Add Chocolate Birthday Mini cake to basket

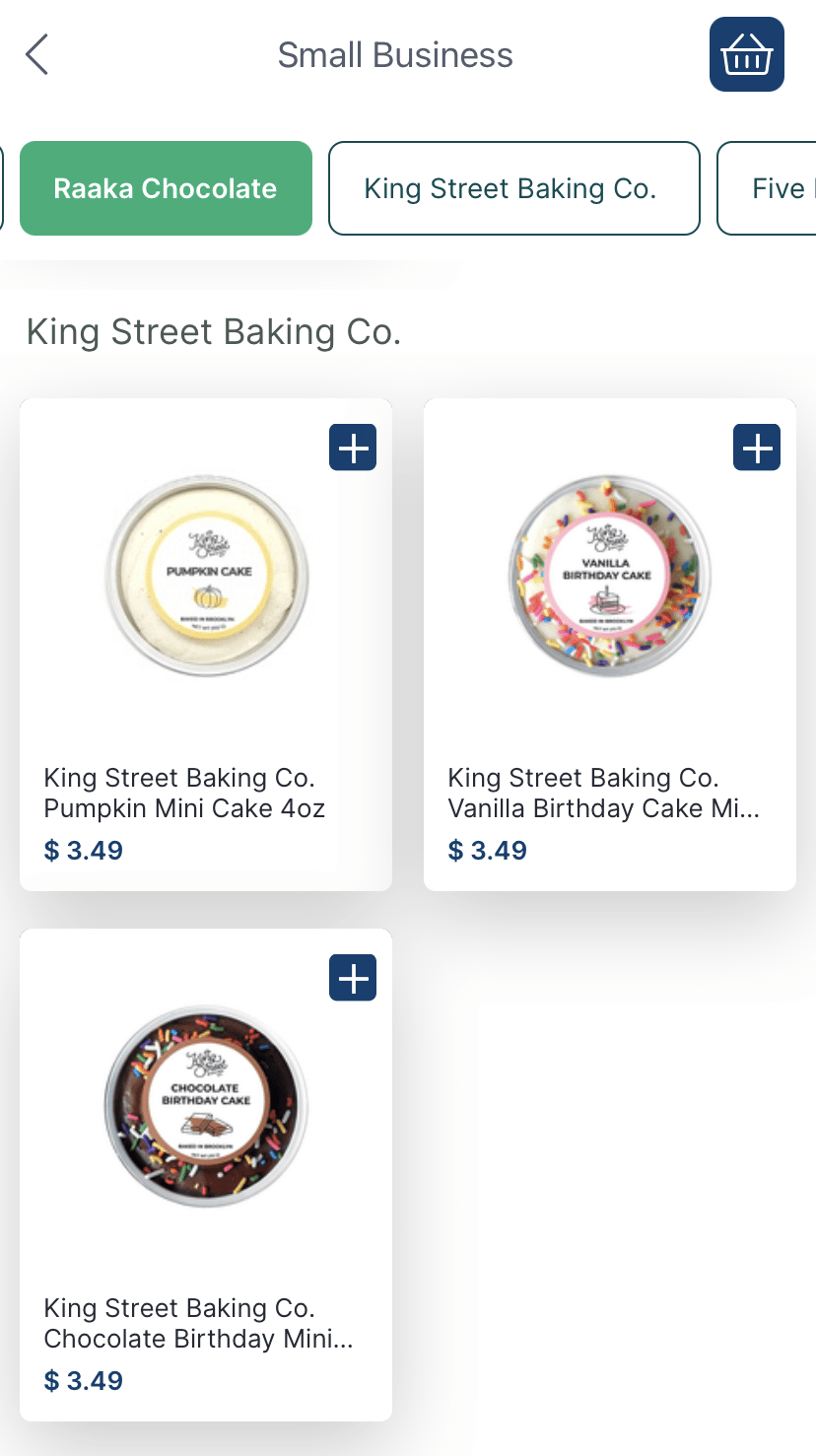353,977
